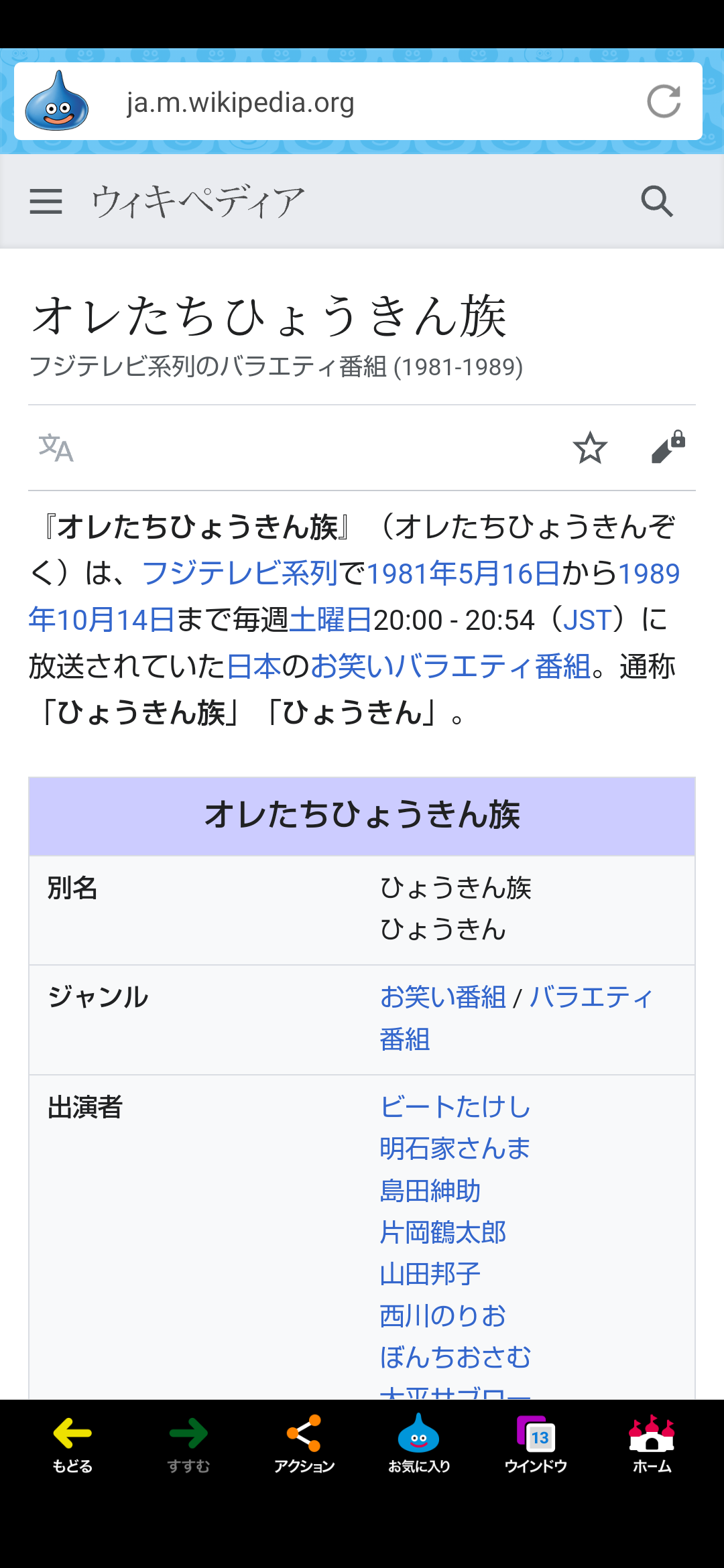
Task: Open 島田紳助 performer link
Action: pyautogui.click(x=430, y=1191)
